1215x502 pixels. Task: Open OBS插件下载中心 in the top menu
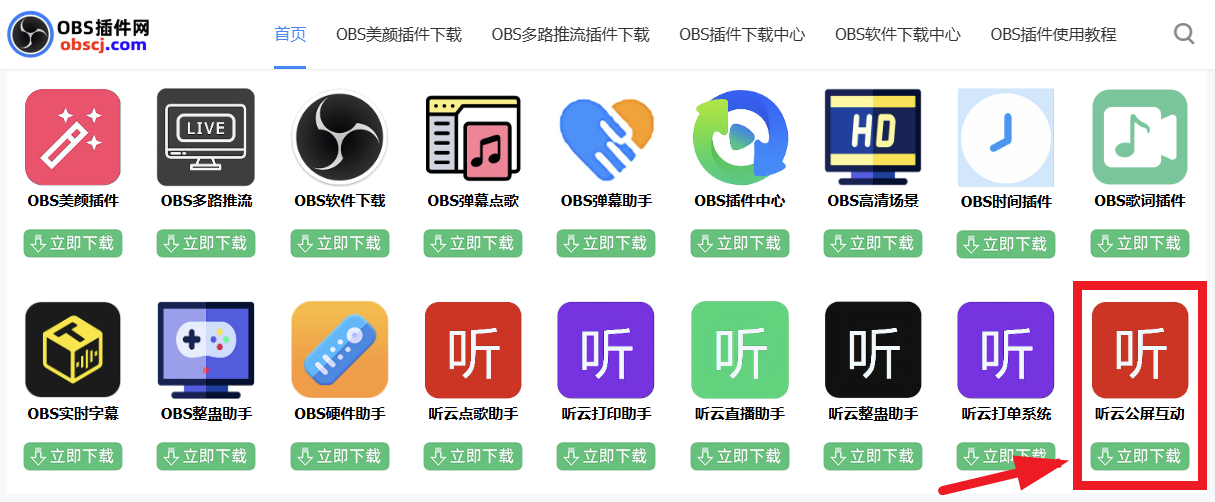click(742, 35)
